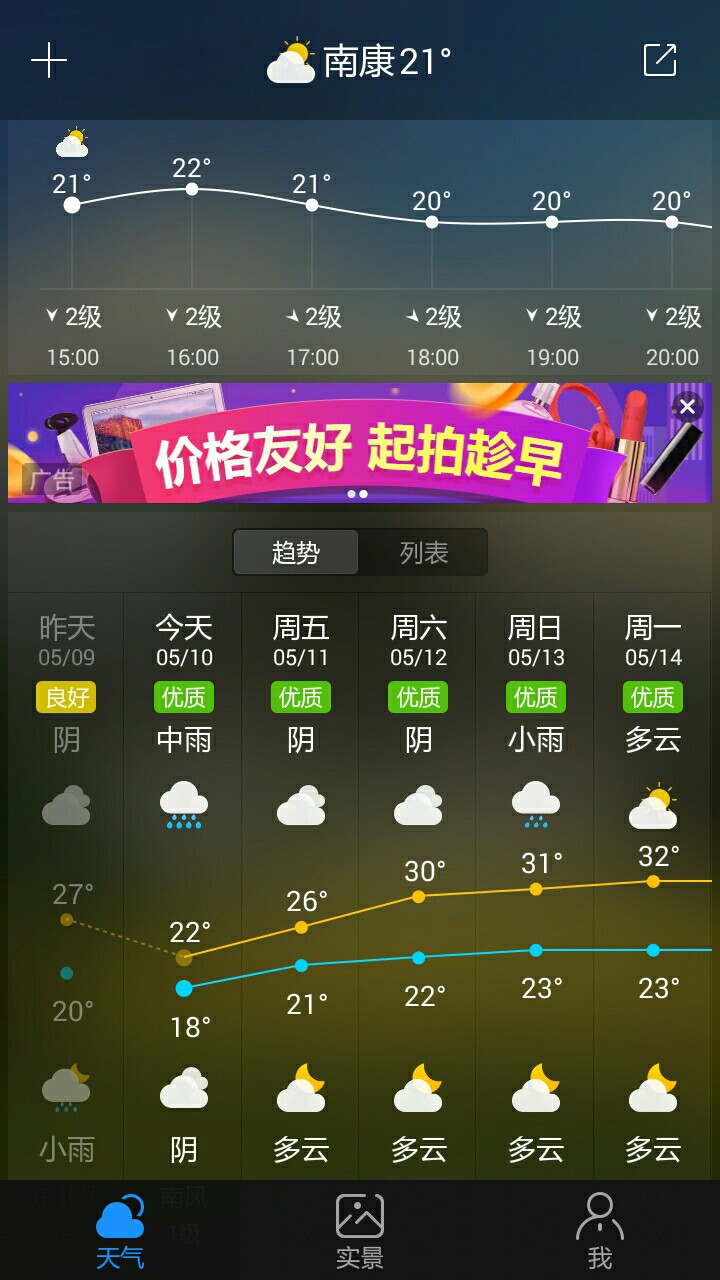The image size is (720, 1280).
Task: Add a new city with plus icon
Action: 49,61
